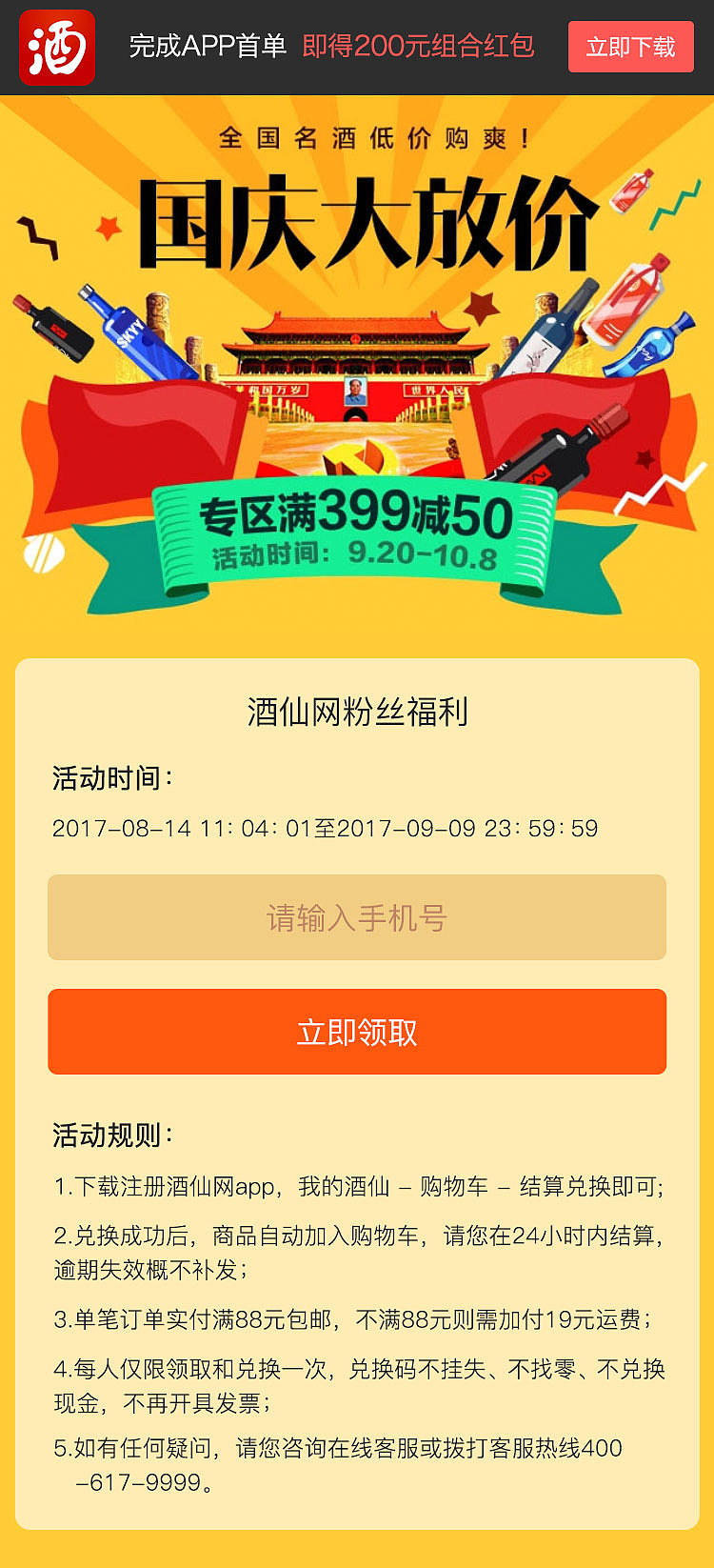Open the 200元组合红包 red packet offer
This screenshot has width=714, height=1568.
(x=419, y=44)
